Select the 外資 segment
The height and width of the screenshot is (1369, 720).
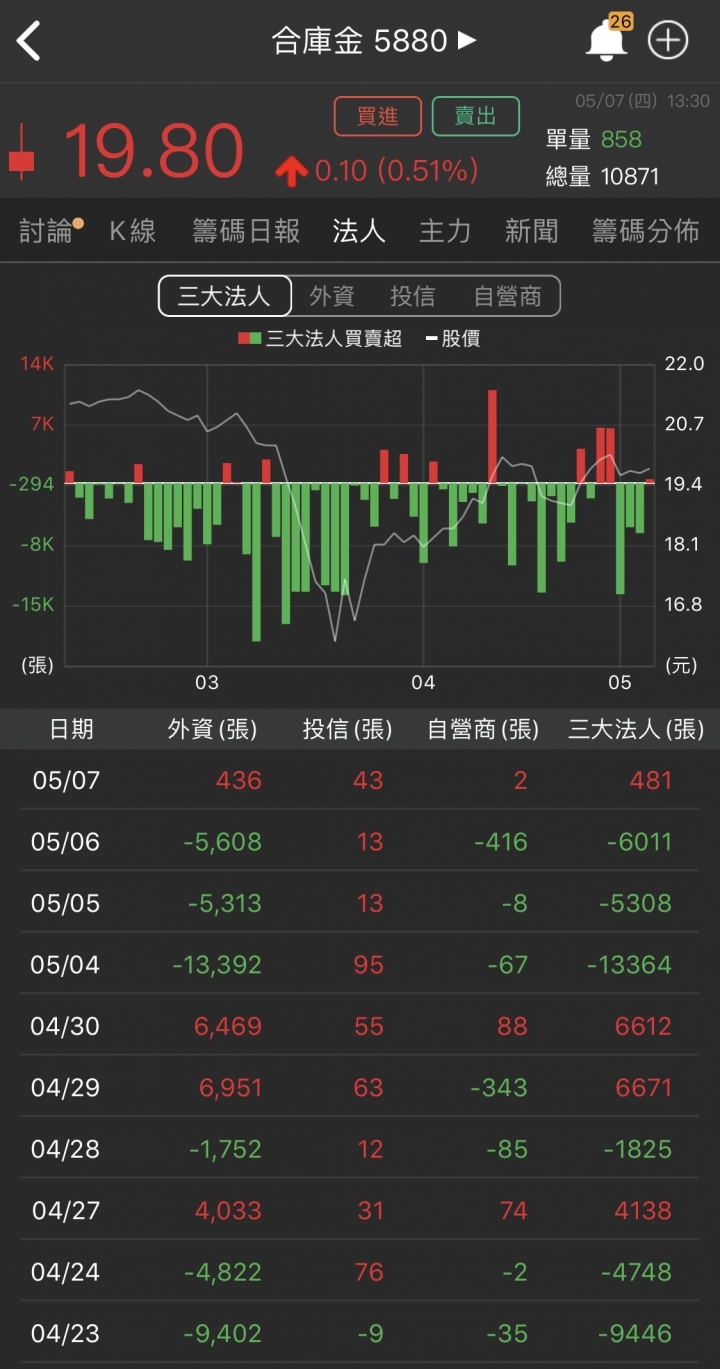pyautogui.click(x=332, y=296)
